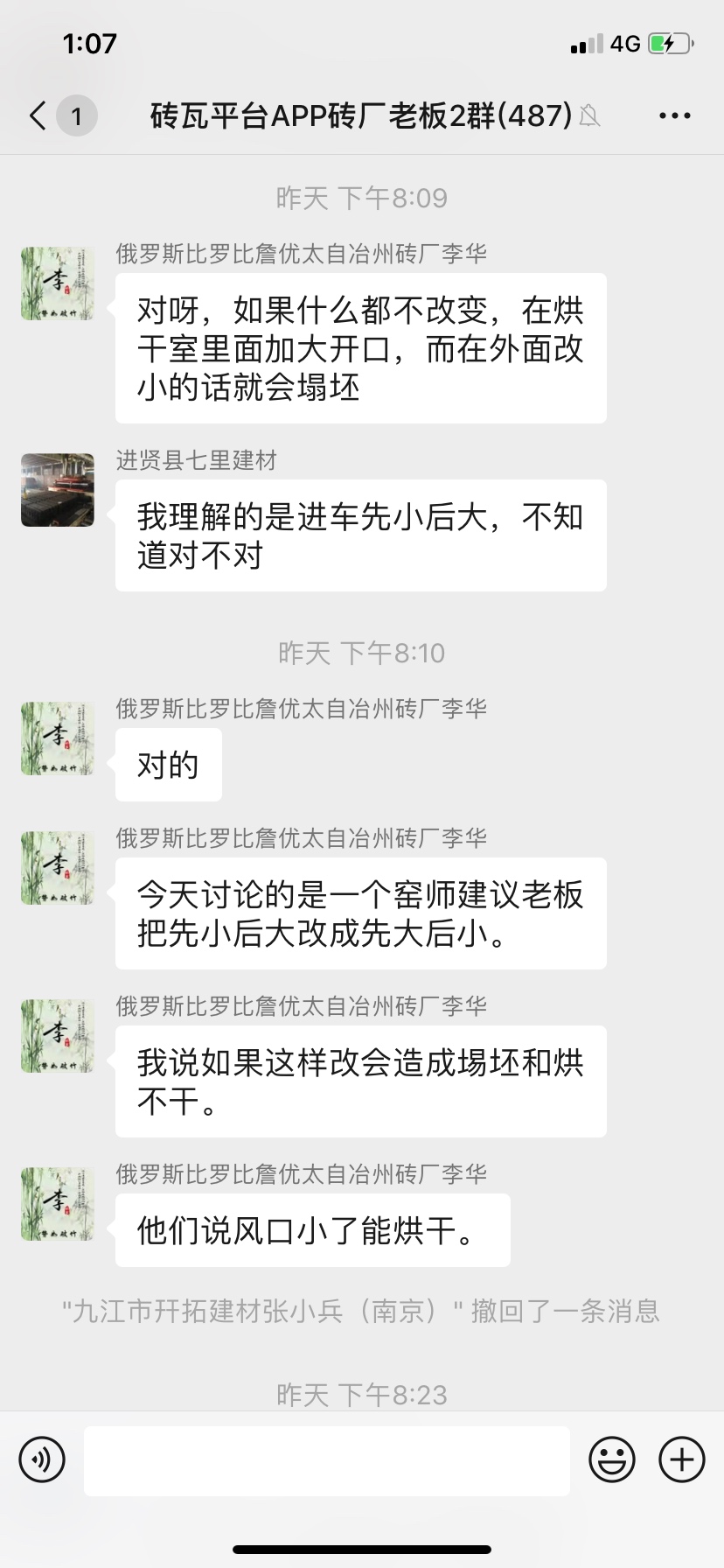The width and height of the screenshot is (724, 1568).
Task: Open the emoji picker
Action: pyautogui.click(x=612, y=1459)
